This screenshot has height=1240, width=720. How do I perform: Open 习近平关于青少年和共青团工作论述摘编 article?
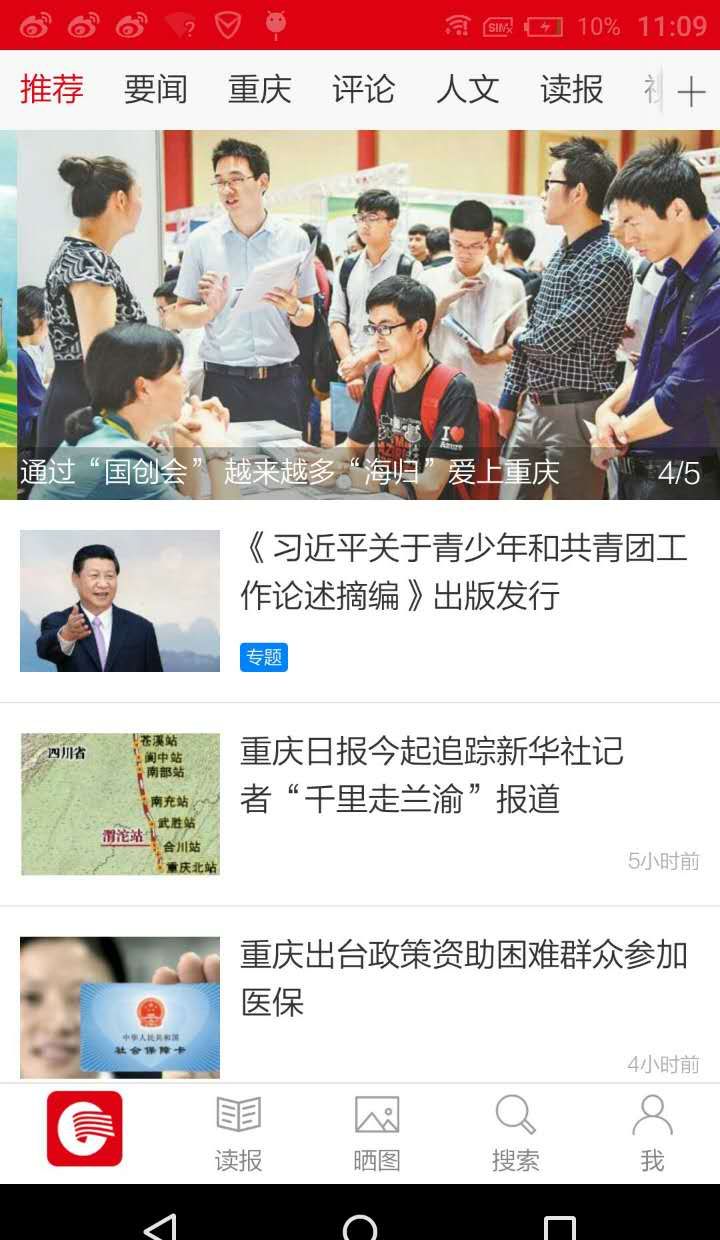[463, 572]
